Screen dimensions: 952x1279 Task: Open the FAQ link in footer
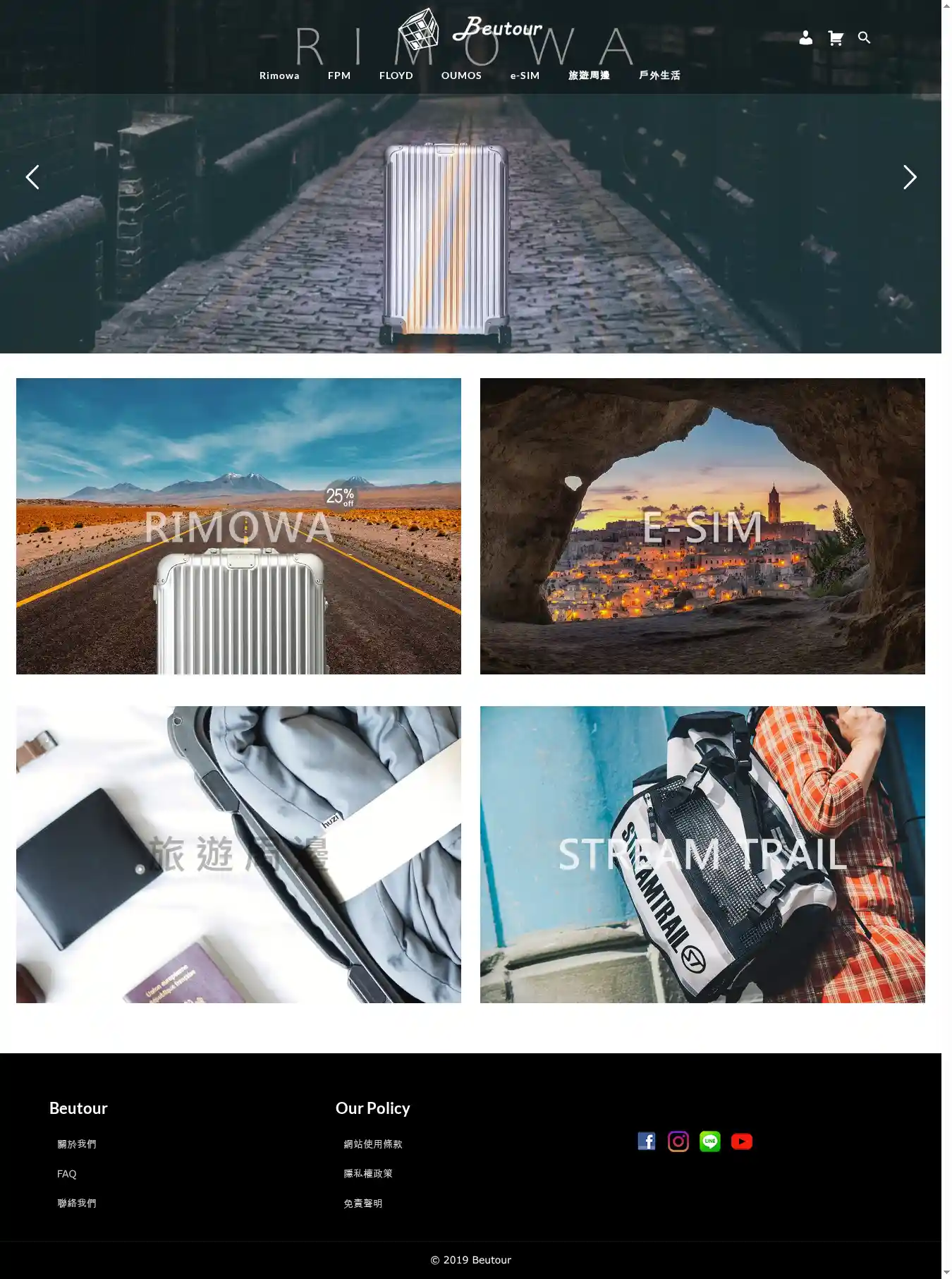(67, 1174)
